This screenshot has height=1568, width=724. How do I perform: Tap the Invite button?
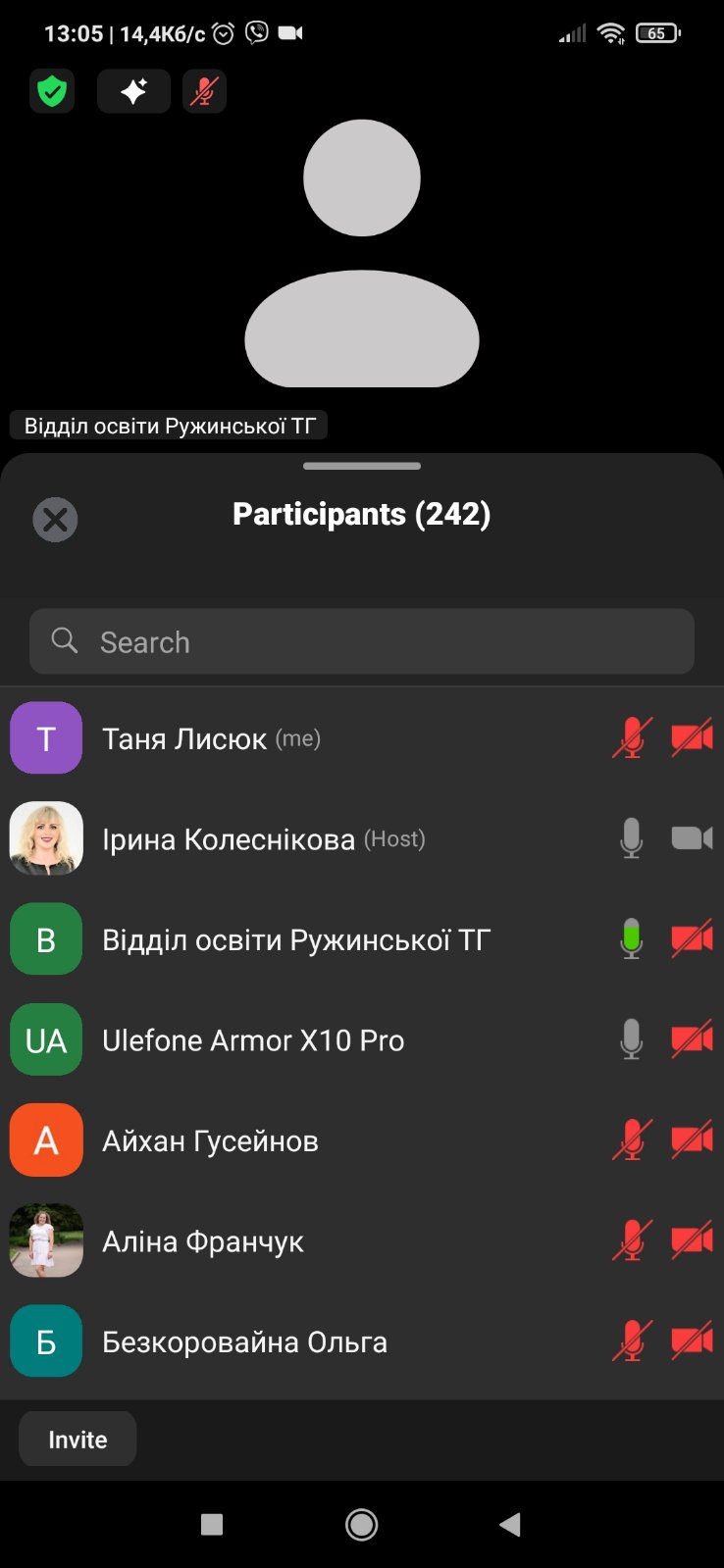(x=78, y=1440)
